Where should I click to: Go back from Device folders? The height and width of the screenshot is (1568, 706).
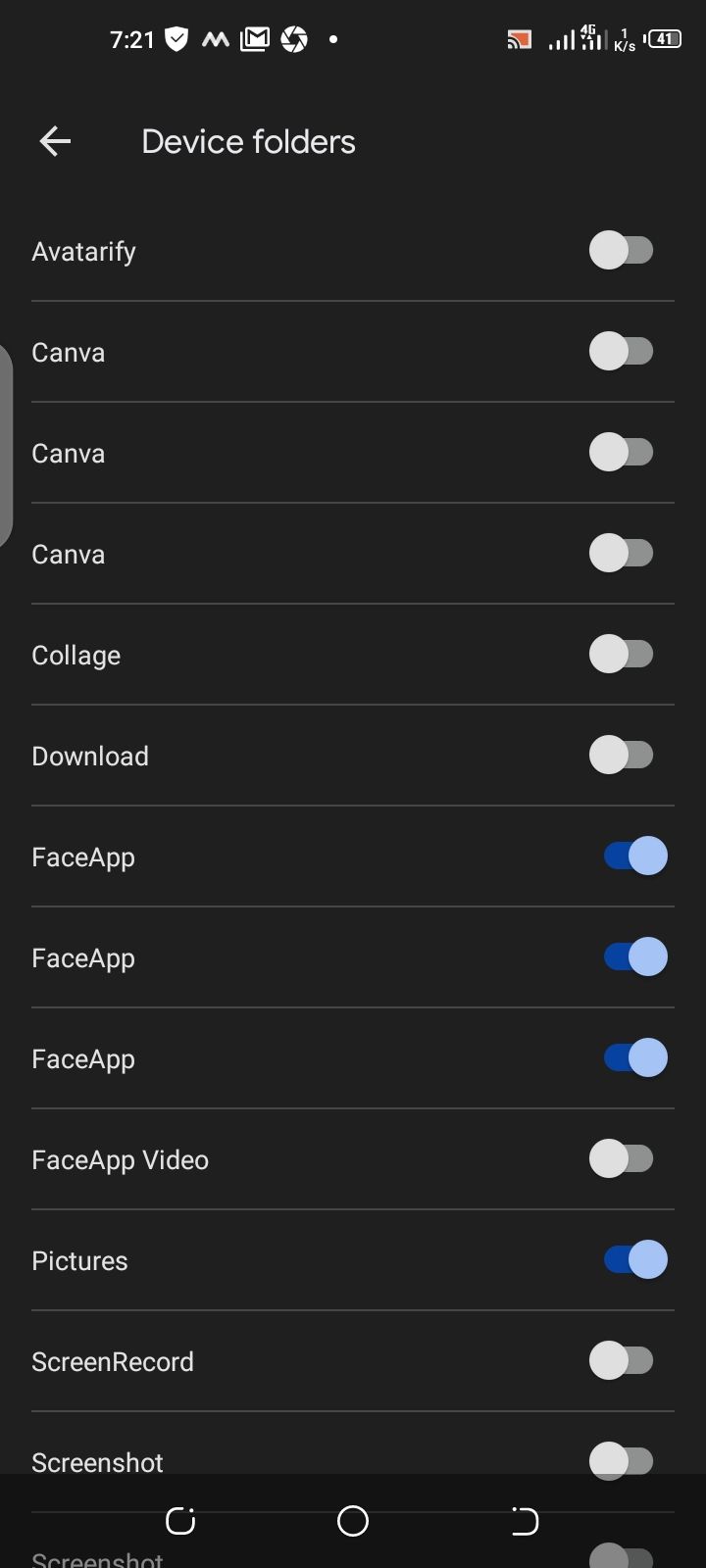tap(55, 142)
